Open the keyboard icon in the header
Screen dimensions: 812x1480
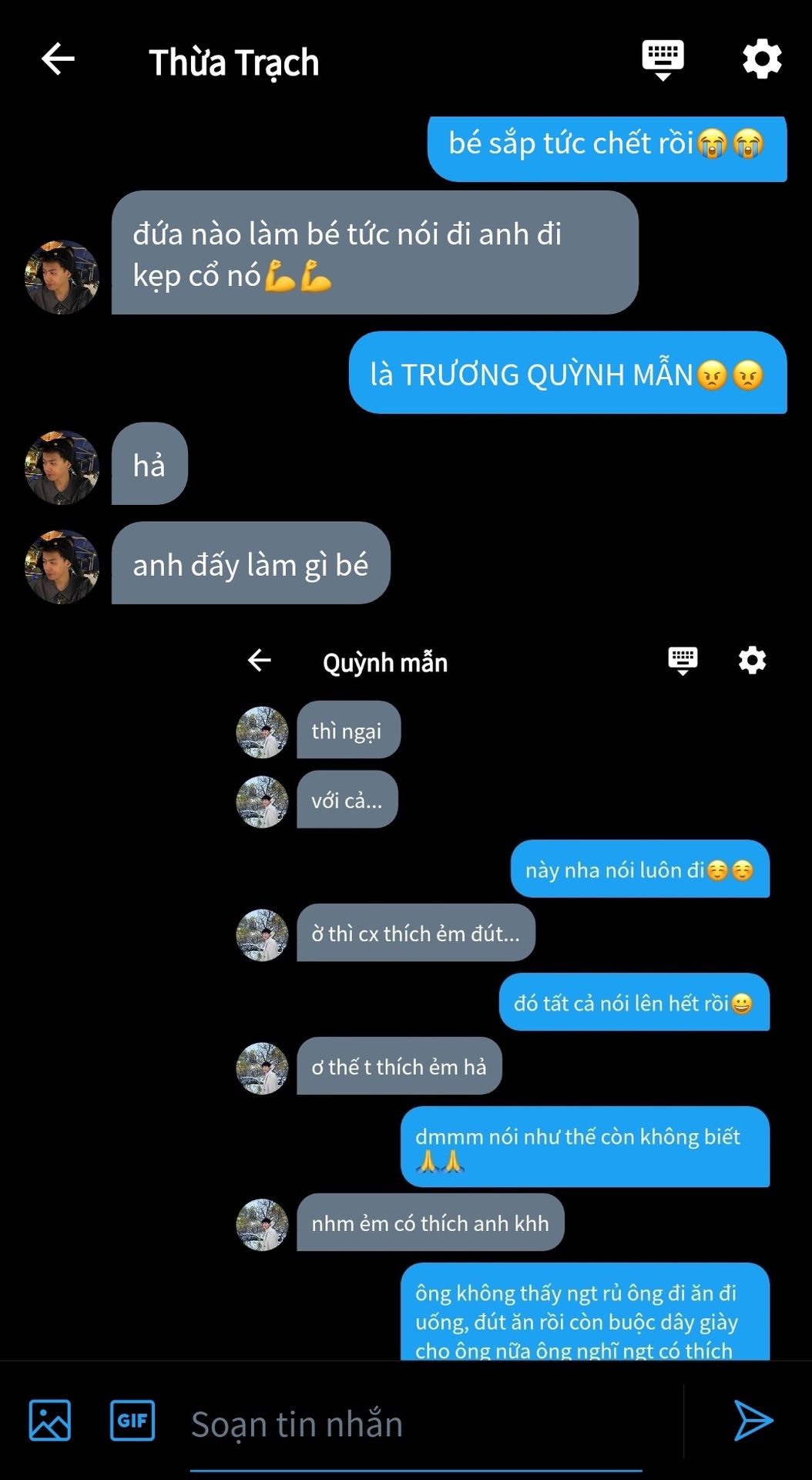point(663,59)
